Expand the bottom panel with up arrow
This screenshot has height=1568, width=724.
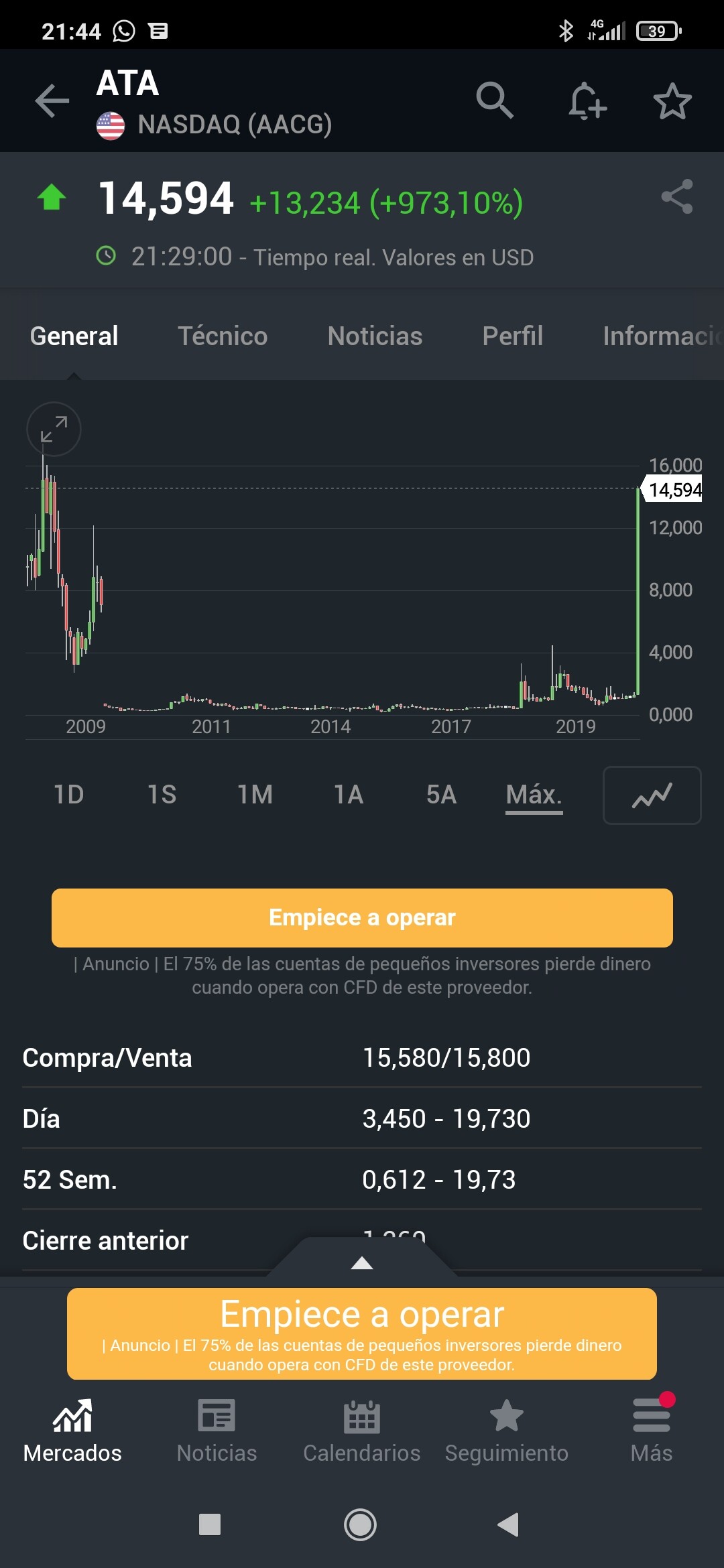[362, 1263]
